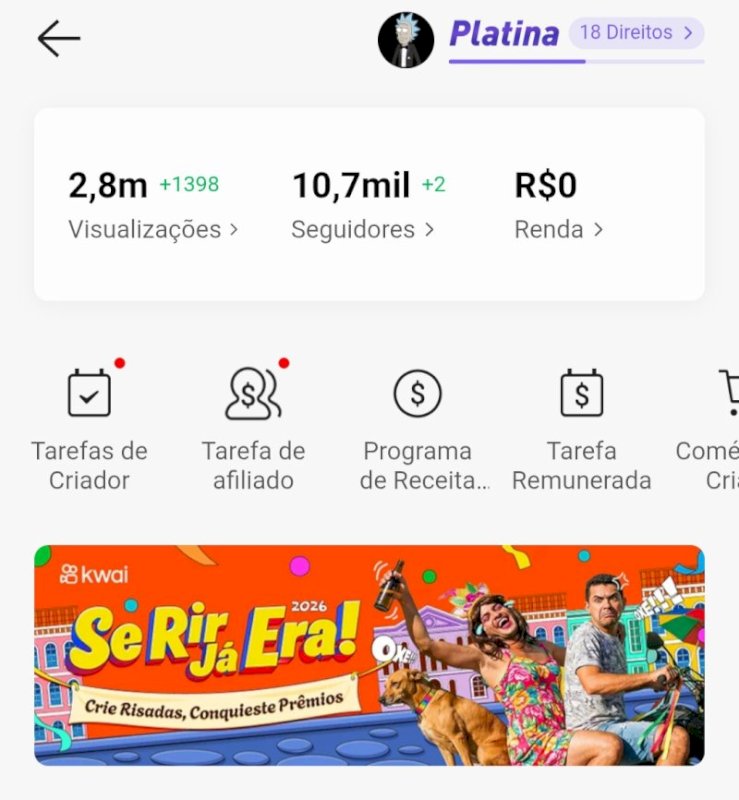Viewport: 739px width, 800px height.
Task: Open Programa de Receita dollar icon
Action: click(418, 393)
